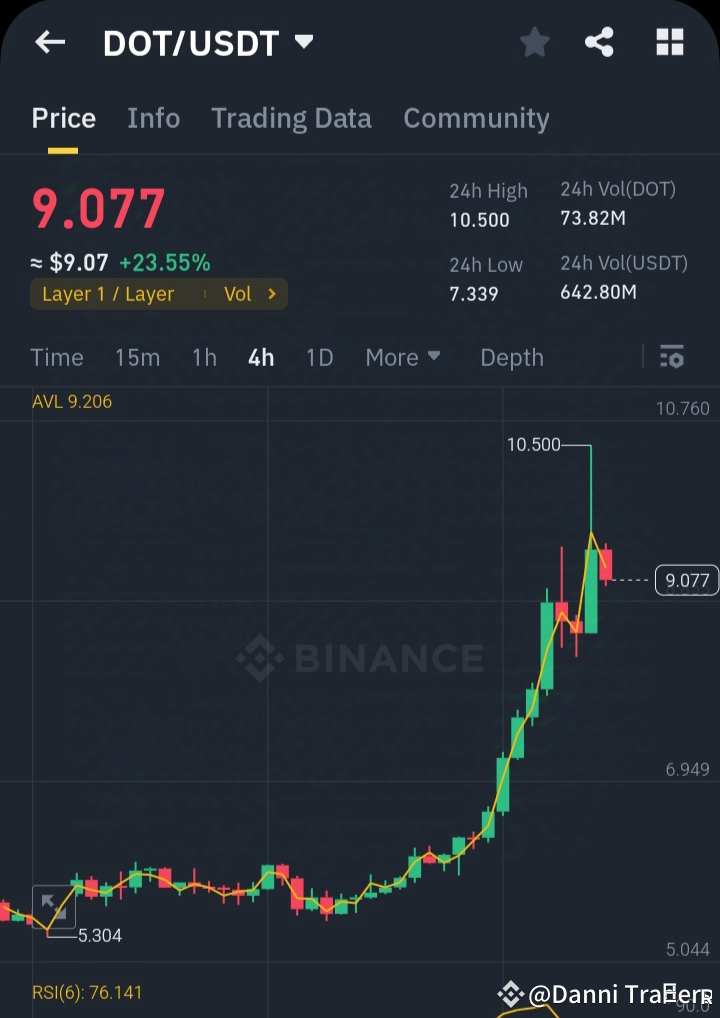Open the chart indicator settings icon
Screen dimensions: 720x1018
(671, 357)
